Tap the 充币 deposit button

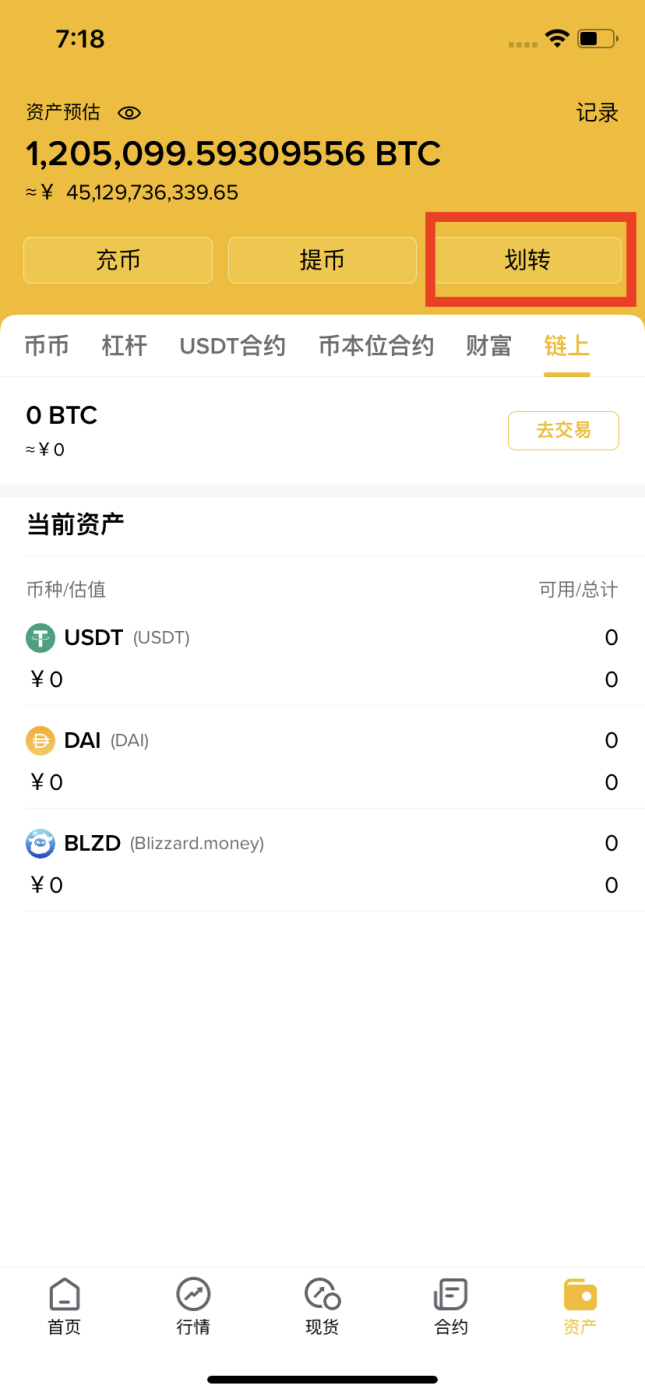coord(118,260)
